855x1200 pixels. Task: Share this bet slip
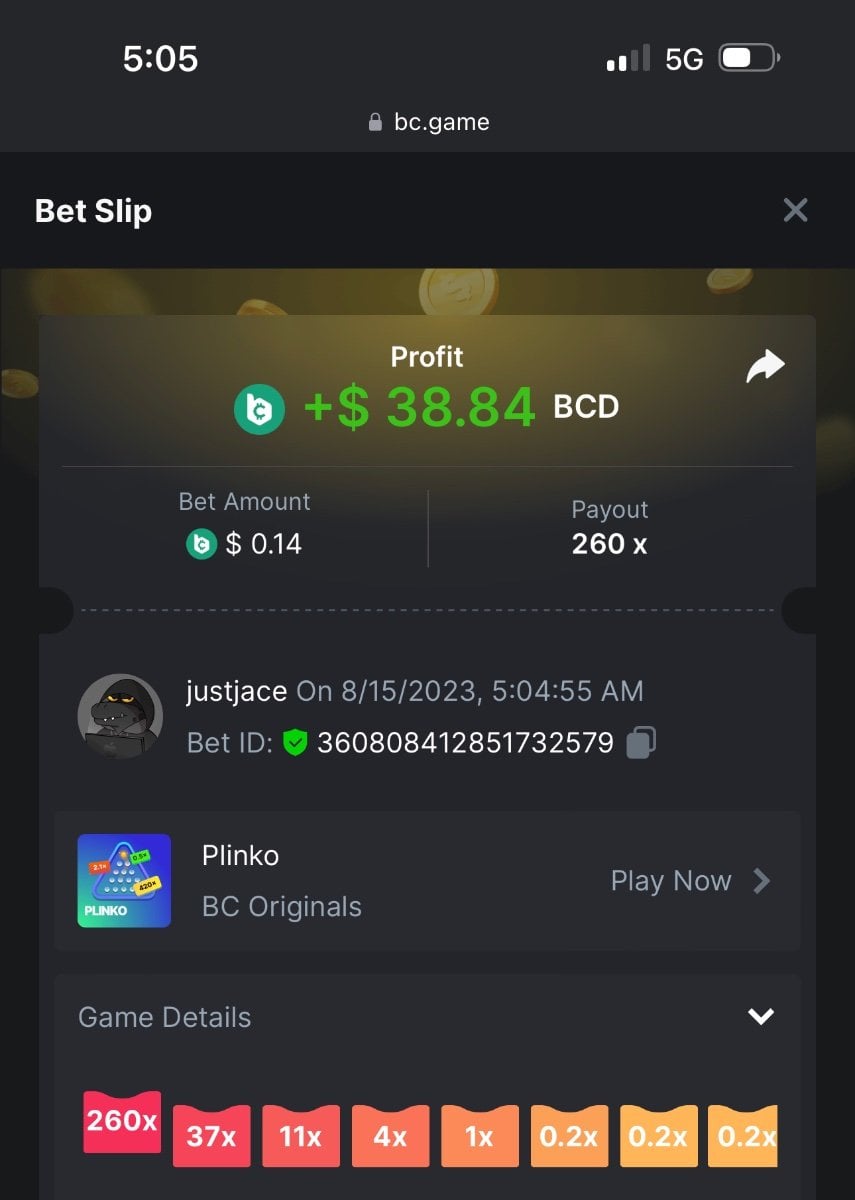[x=765, y=367]
